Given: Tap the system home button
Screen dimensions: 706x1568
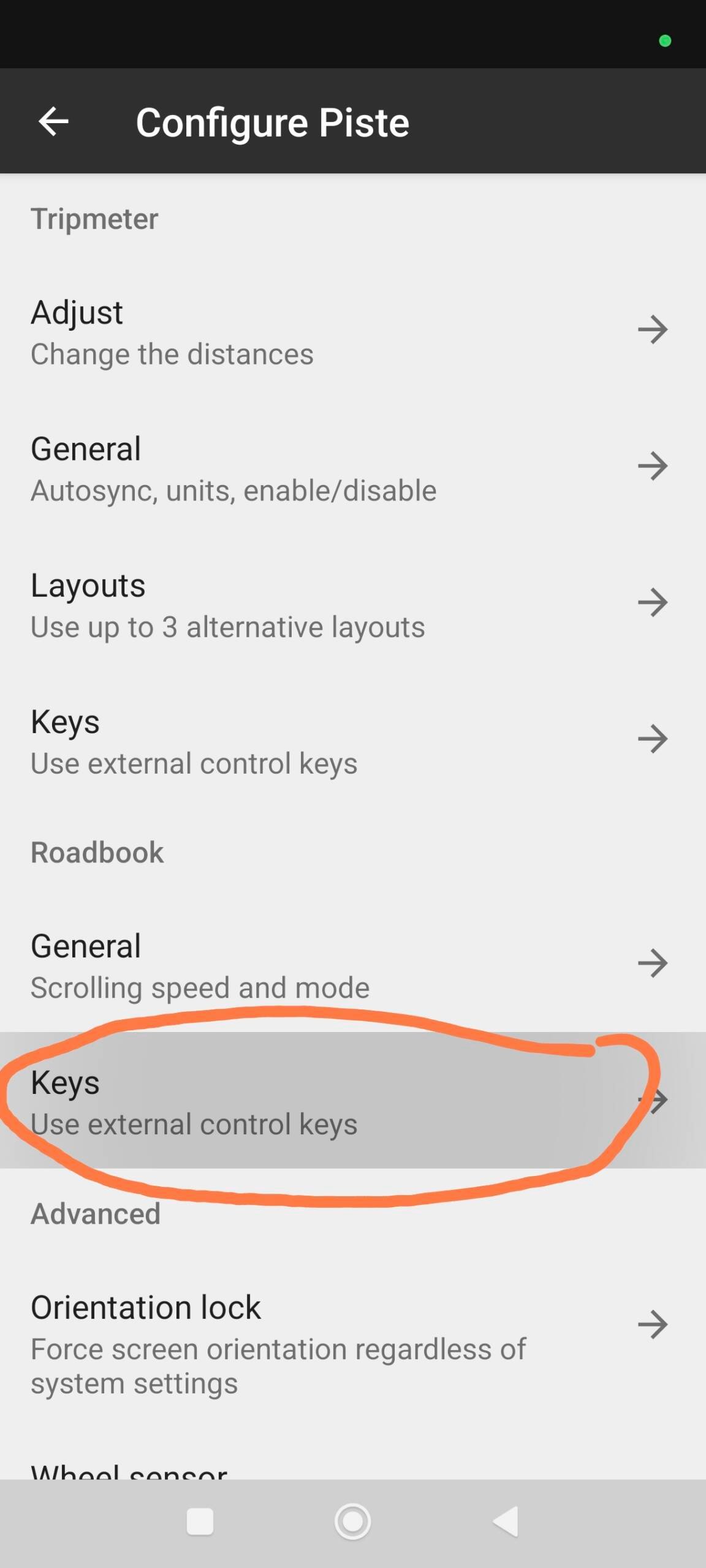Looking at the screenshot, I should pyautogui.click(x=352, y=1521).
